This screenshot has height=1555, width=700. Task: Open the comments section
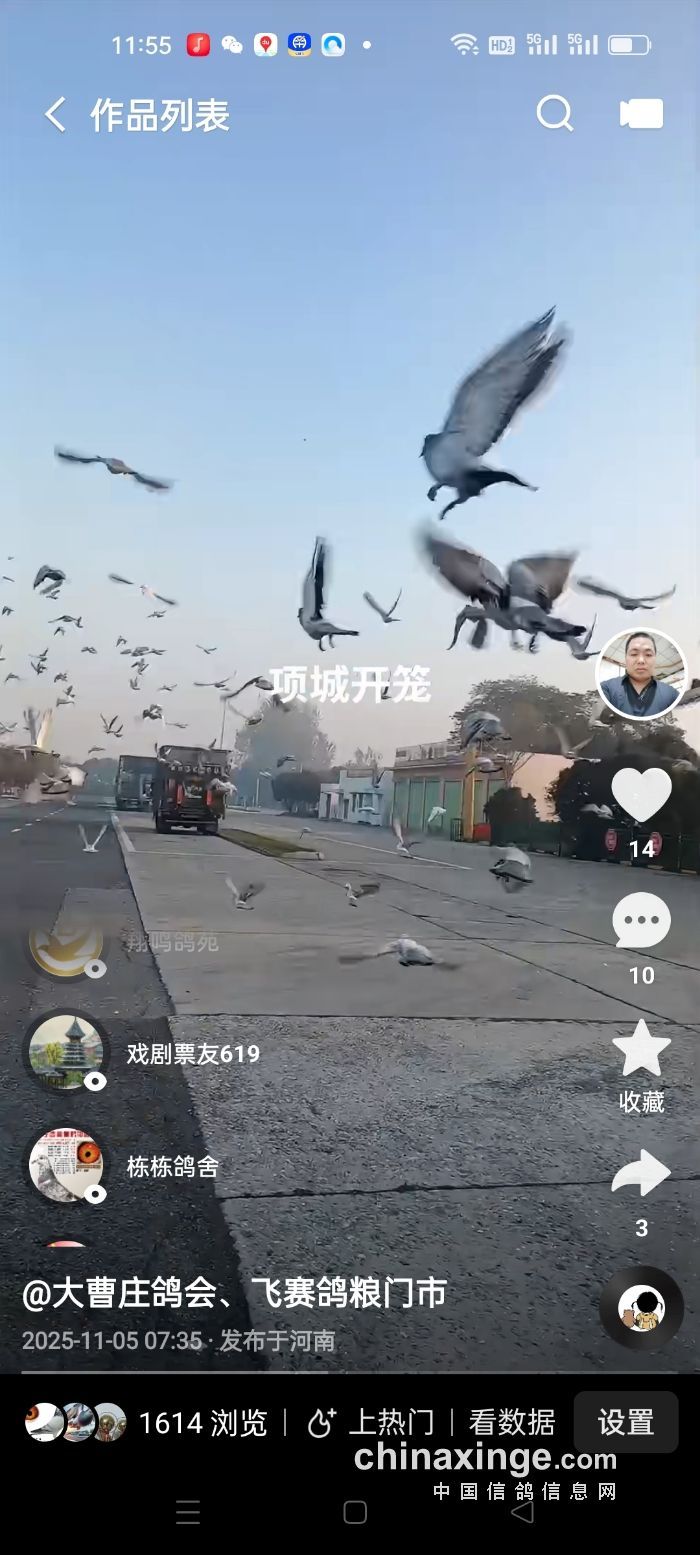641,921
